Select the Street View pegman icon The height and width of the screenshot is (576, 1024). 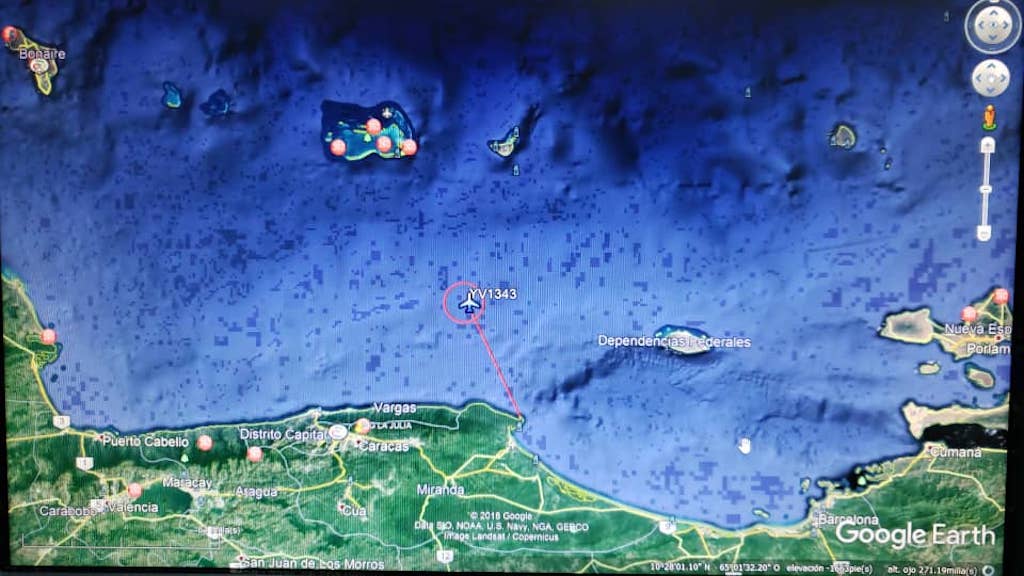click(x=989, y=118)
